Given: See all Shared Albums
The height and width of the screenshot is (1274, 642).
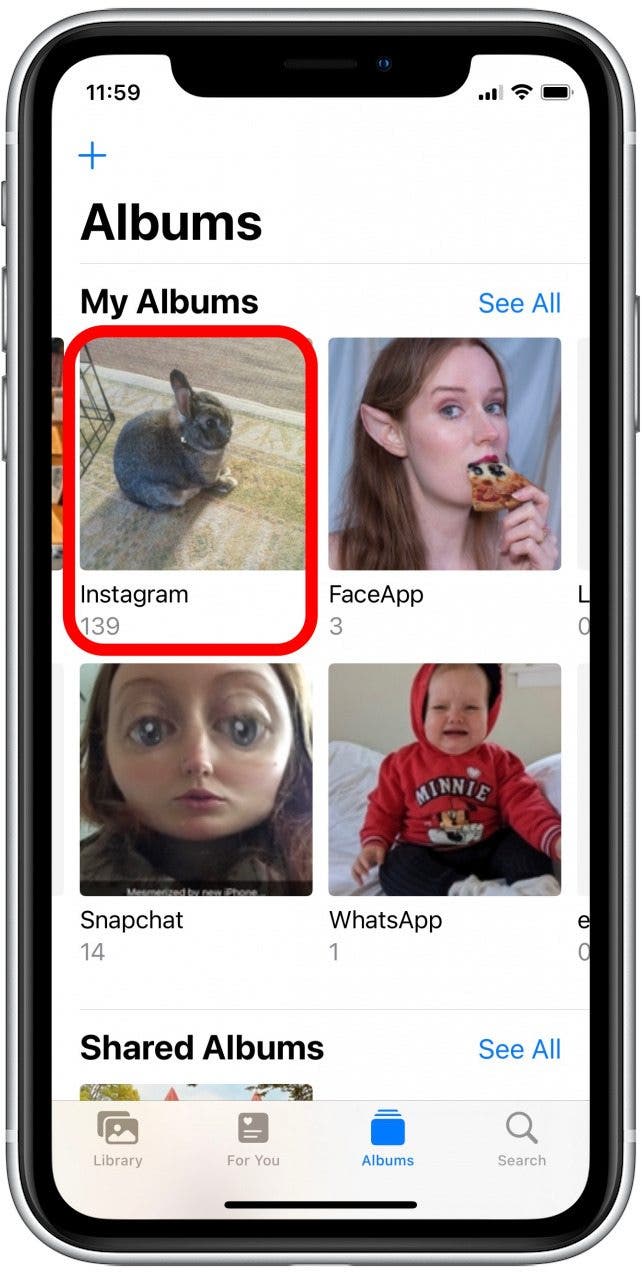Looking at the screenshot, I should click(x=519, y=1049).
